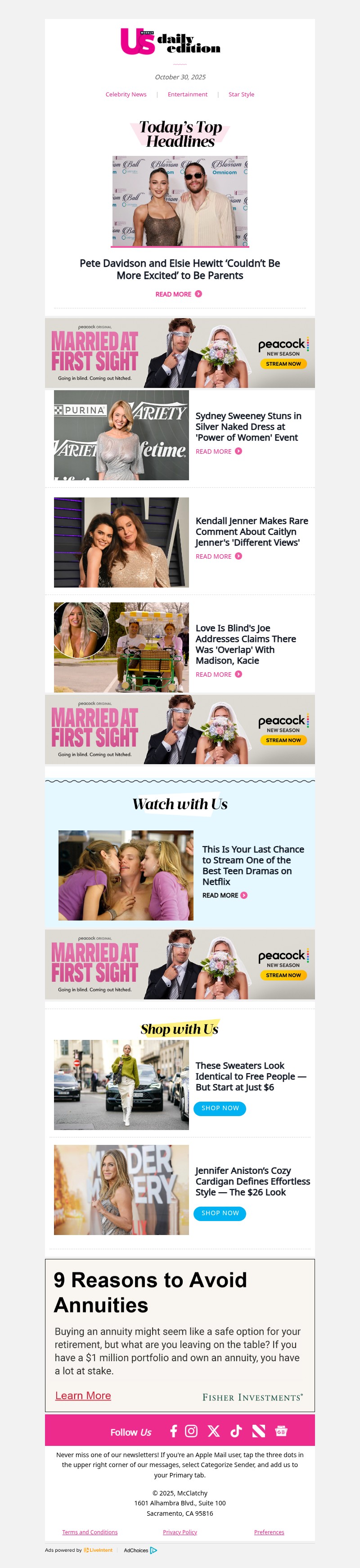Open the Kendall and Caitlyn Jenner photo
This screenshot has height=1568, width=360.
coord(121,542)
